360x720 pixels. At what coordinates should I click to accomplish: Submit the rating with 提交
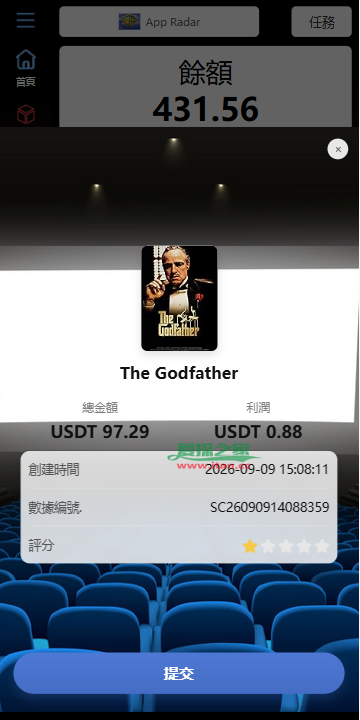(179, 673)
